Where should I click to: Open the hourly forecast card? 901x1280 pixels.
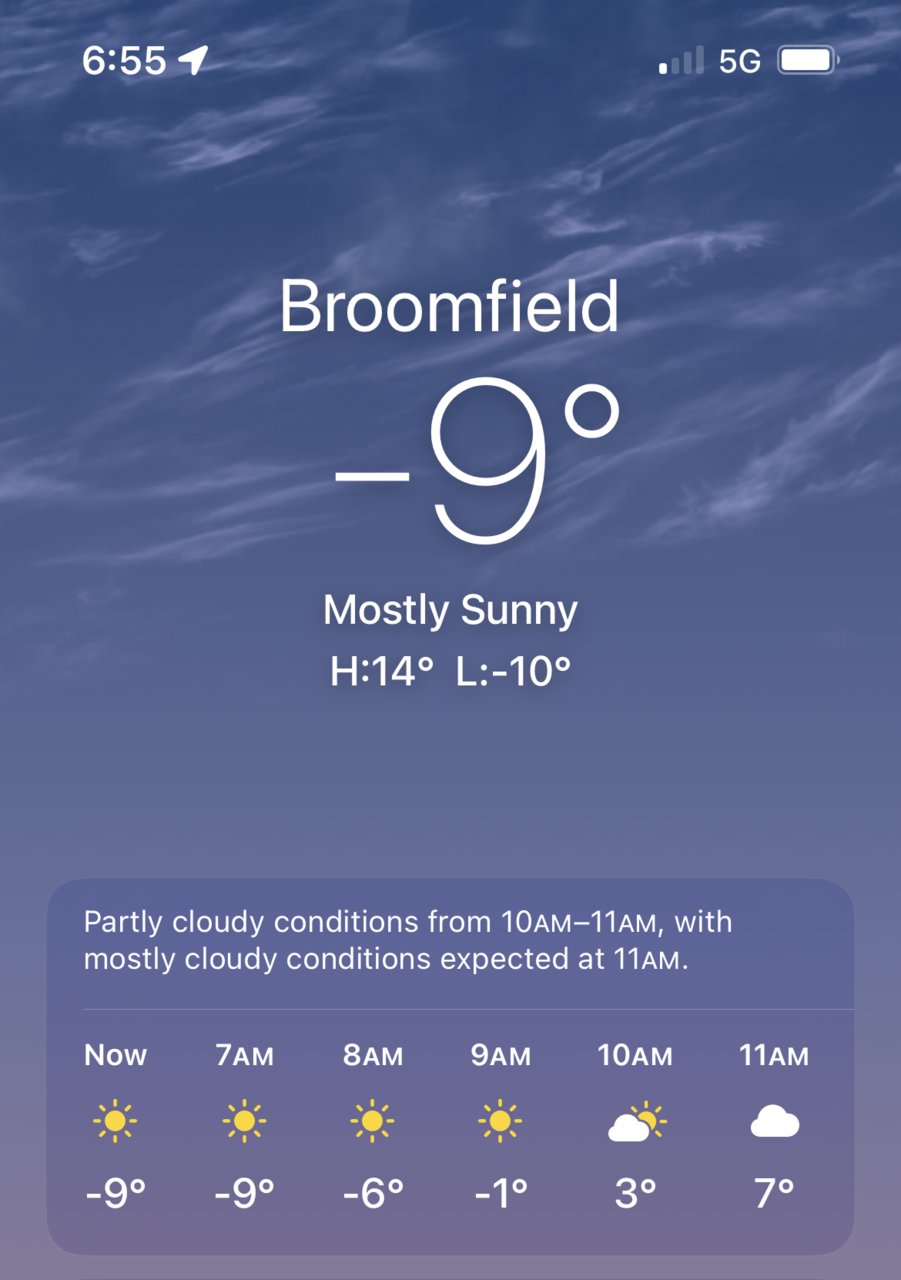(450, 1065)
